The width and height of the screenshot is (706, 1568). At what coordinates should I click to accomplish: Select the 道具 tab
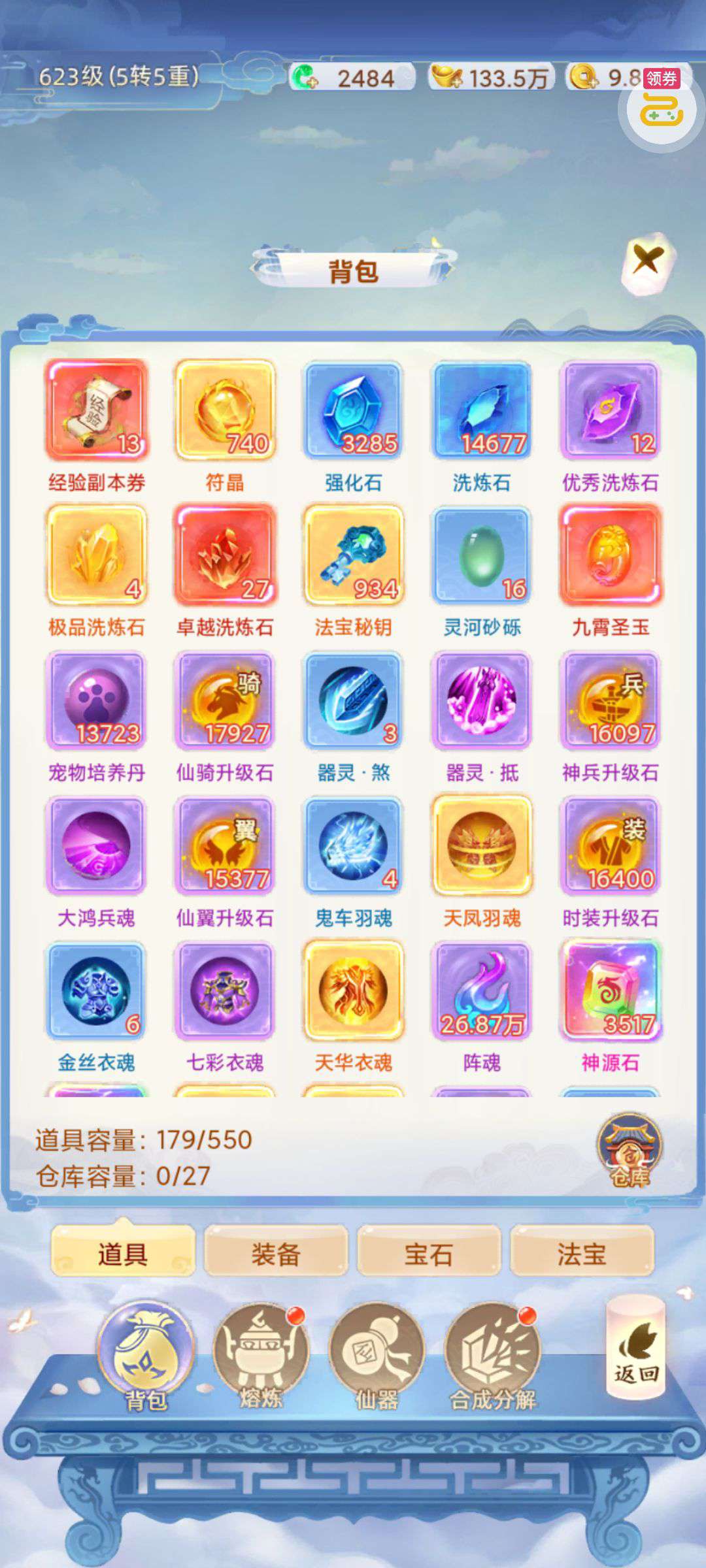[x=123, y=1254]
